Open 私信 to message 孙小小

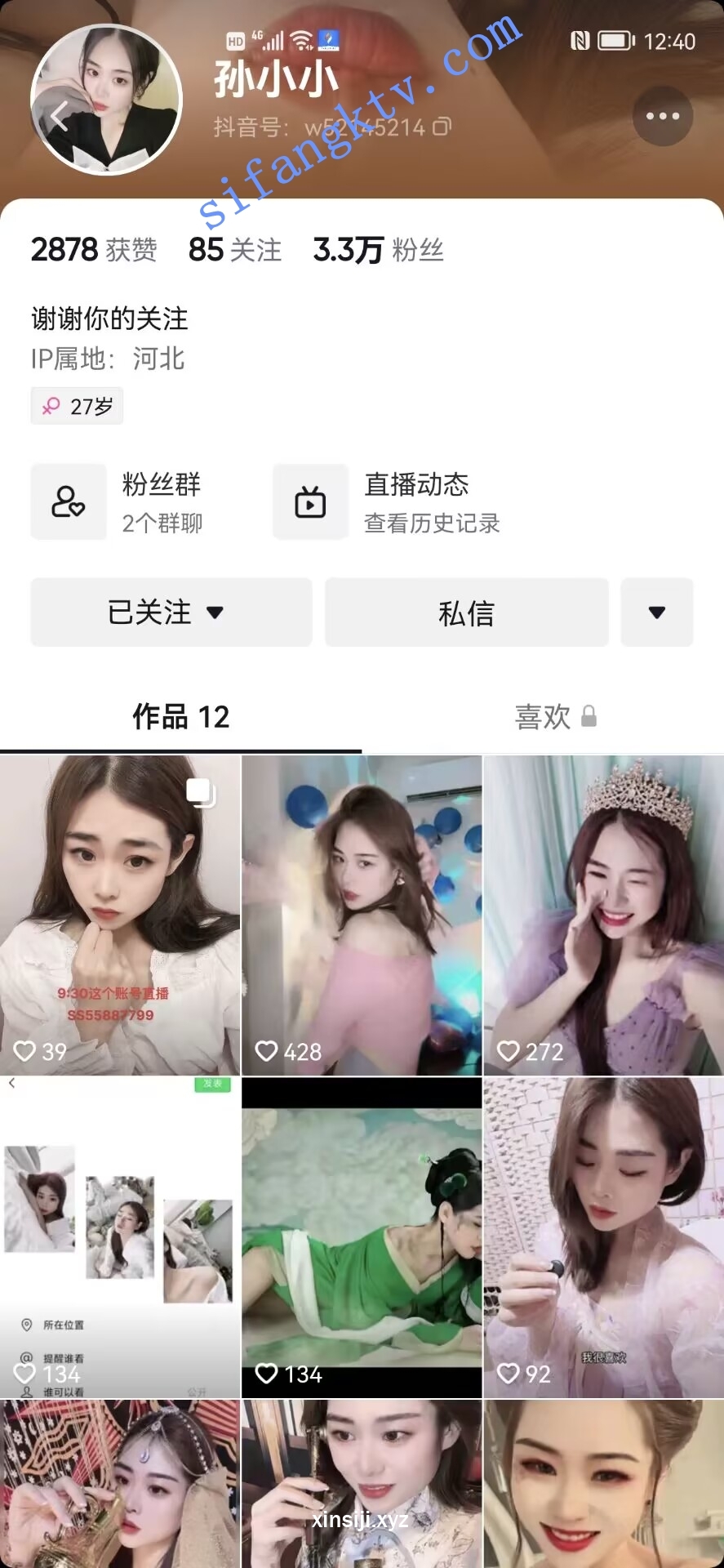point(466,612)
